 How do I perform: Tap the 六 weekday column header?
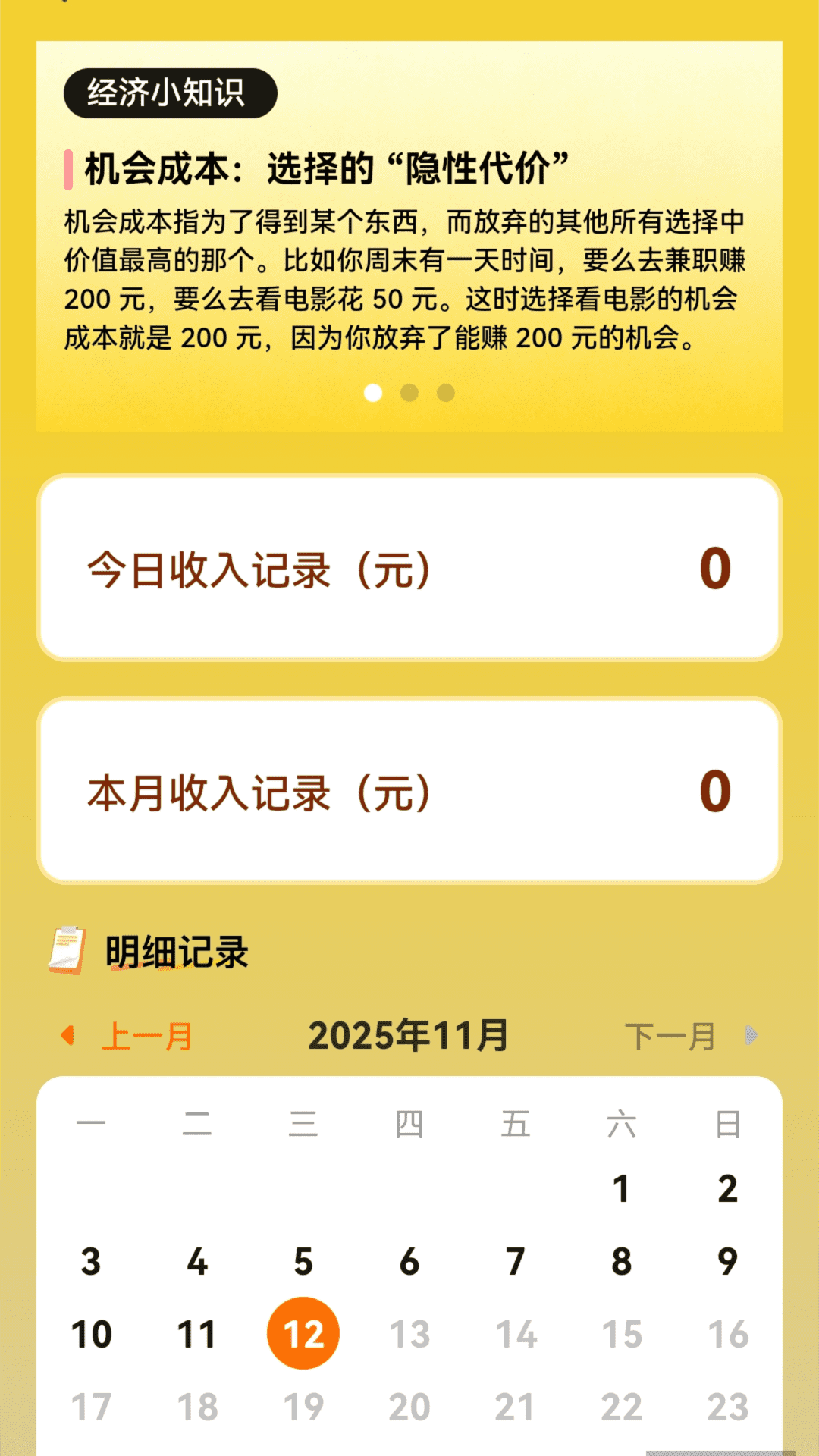pyautogui.click(x=620, y=1125)
